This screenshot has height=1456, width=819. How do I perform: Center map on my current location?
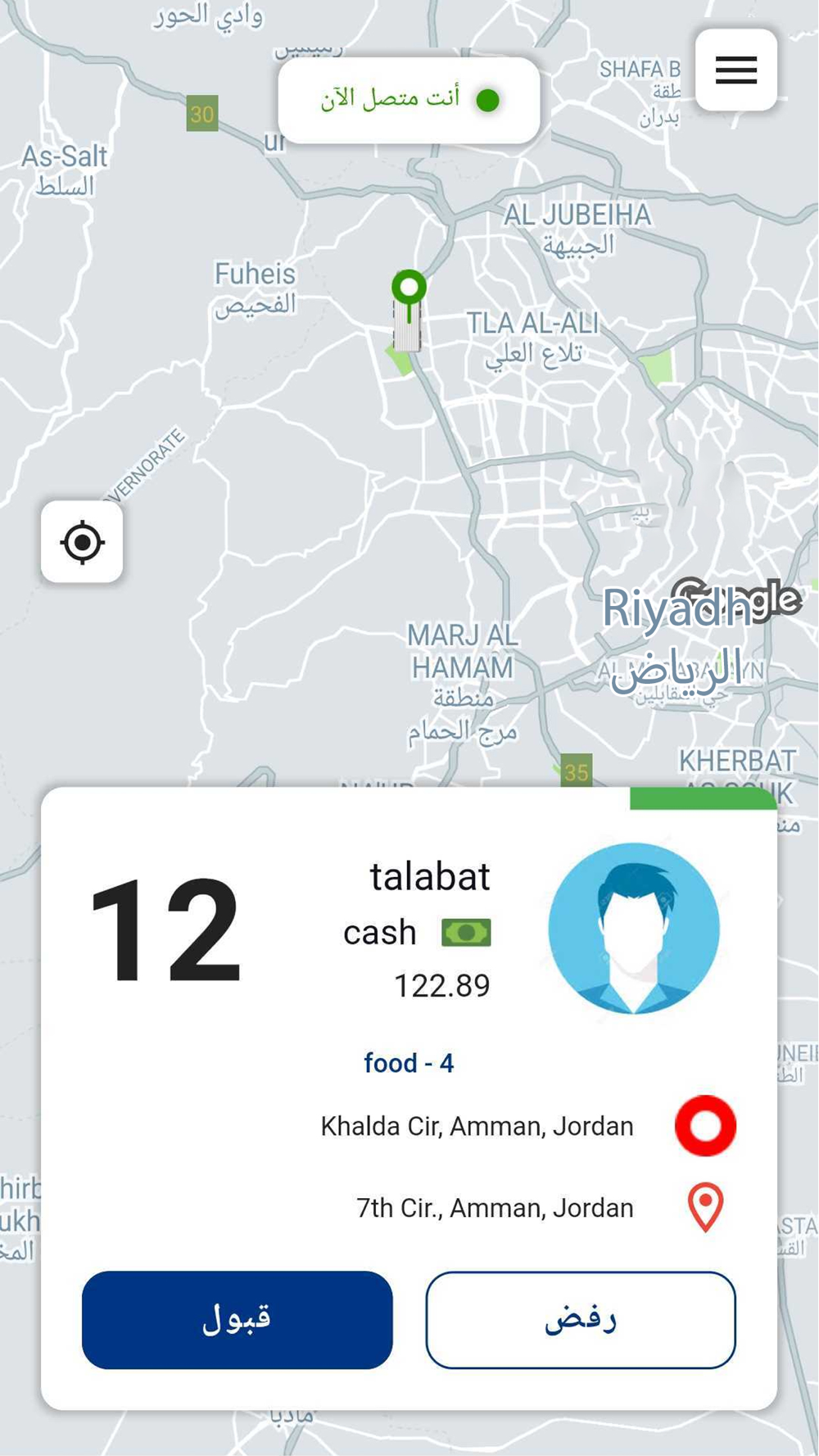tap(82, 542)
